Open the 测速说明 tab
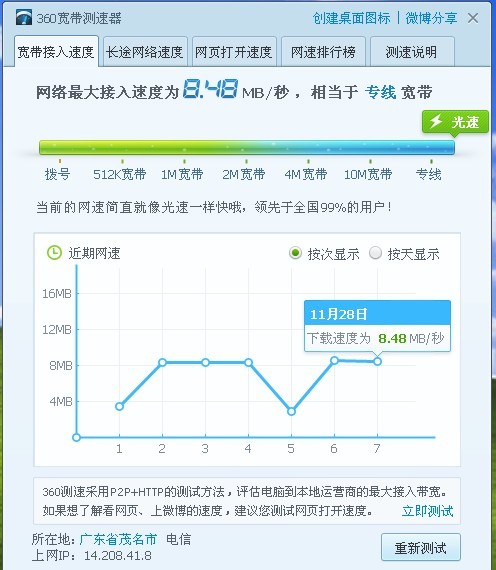The width and height of the screenshot is (496, 570). click(412, 52)
